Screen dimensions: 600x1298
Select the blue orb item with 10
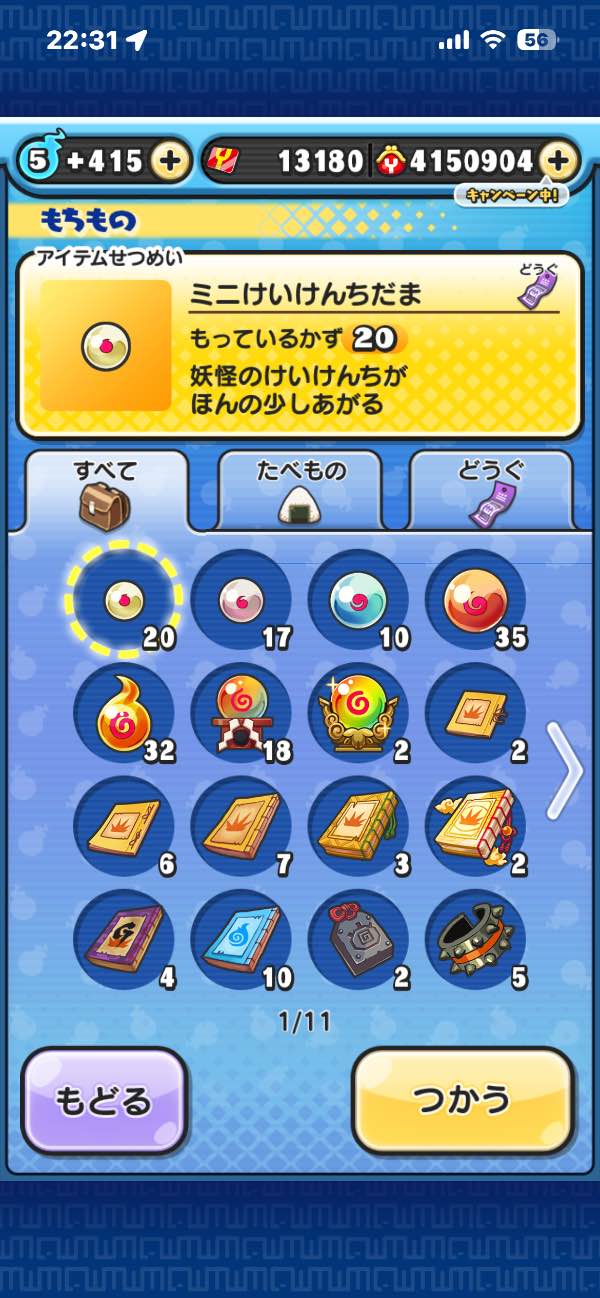pyautogui.click(x=358, y=600)
